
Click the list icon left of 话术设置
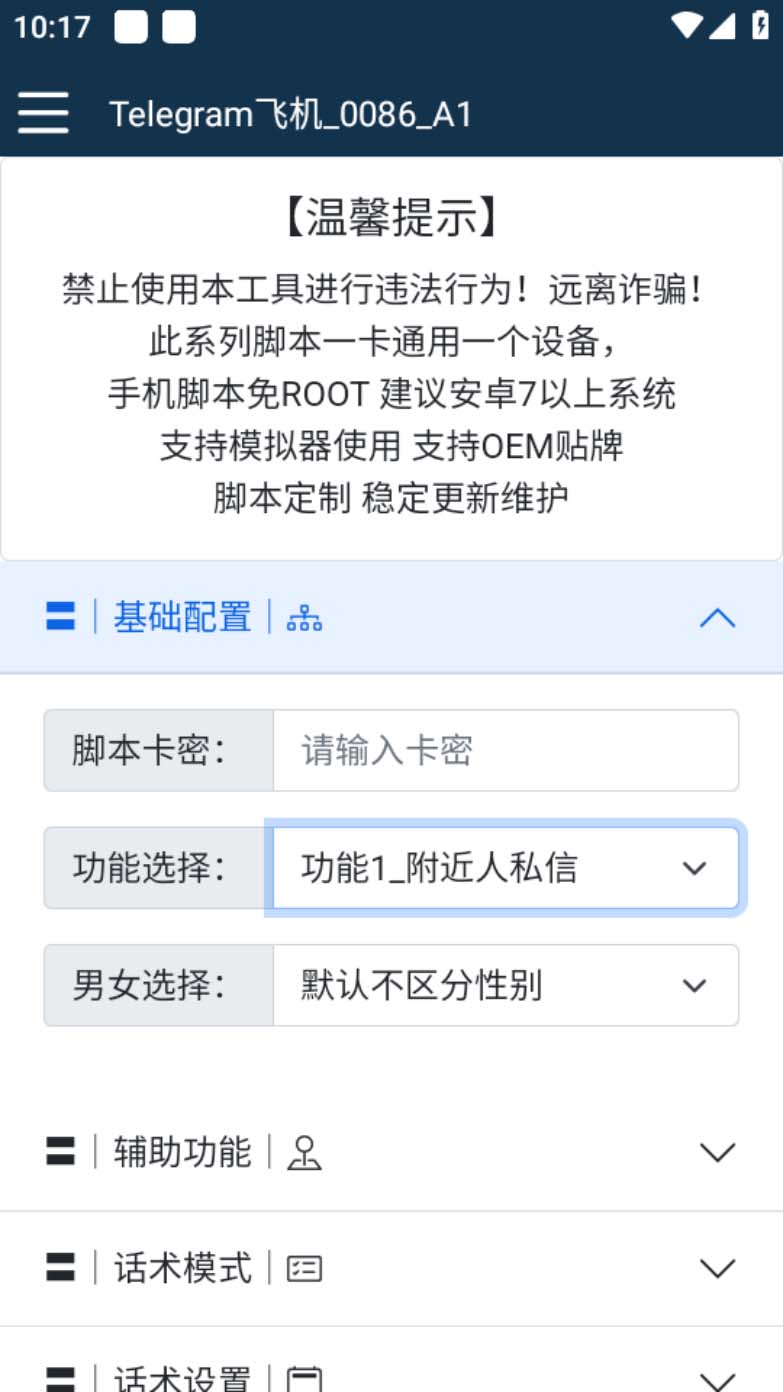[x=58, y=1378]
